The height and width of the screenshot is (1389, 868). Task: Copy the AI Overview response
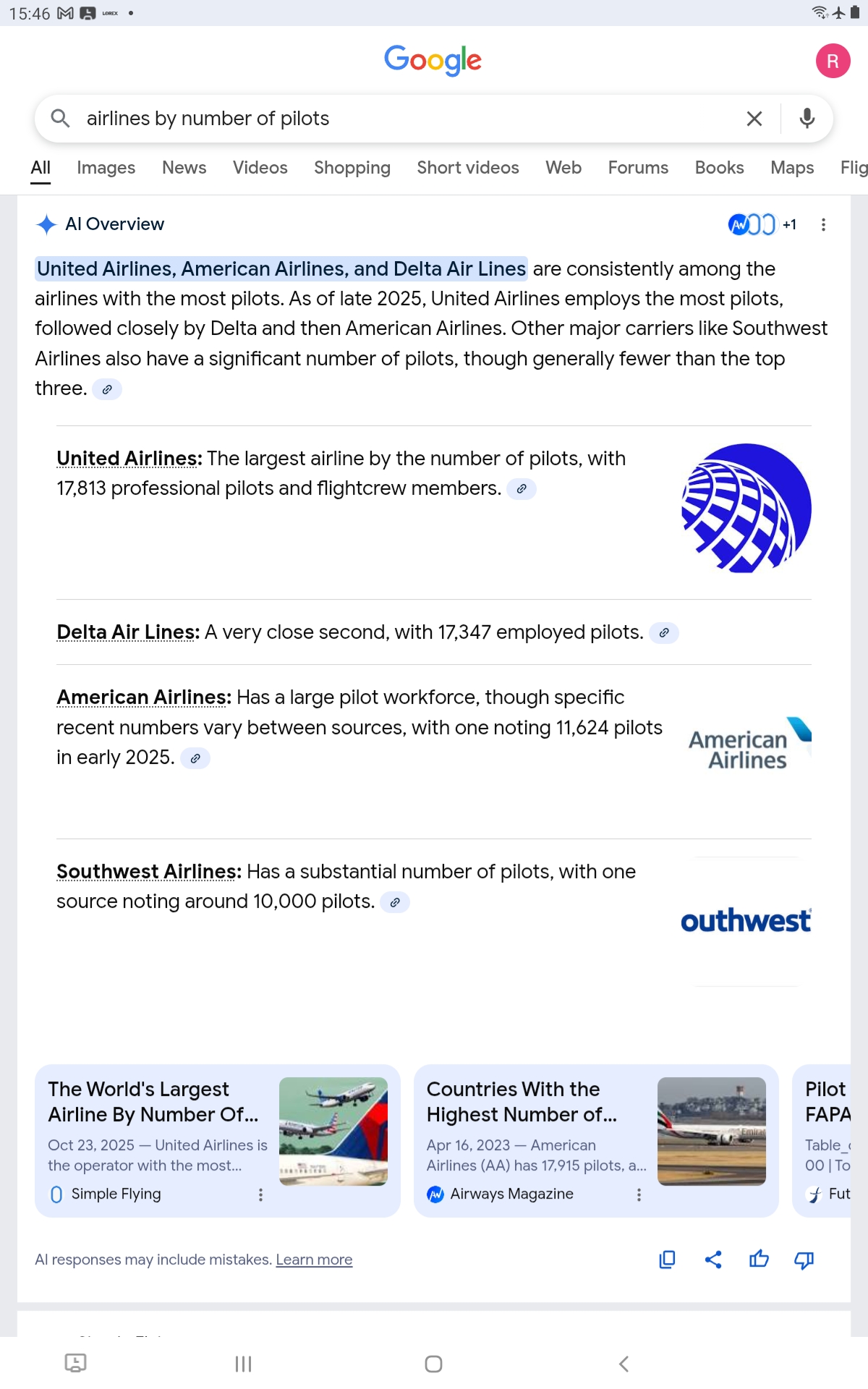pos(667,1260)
